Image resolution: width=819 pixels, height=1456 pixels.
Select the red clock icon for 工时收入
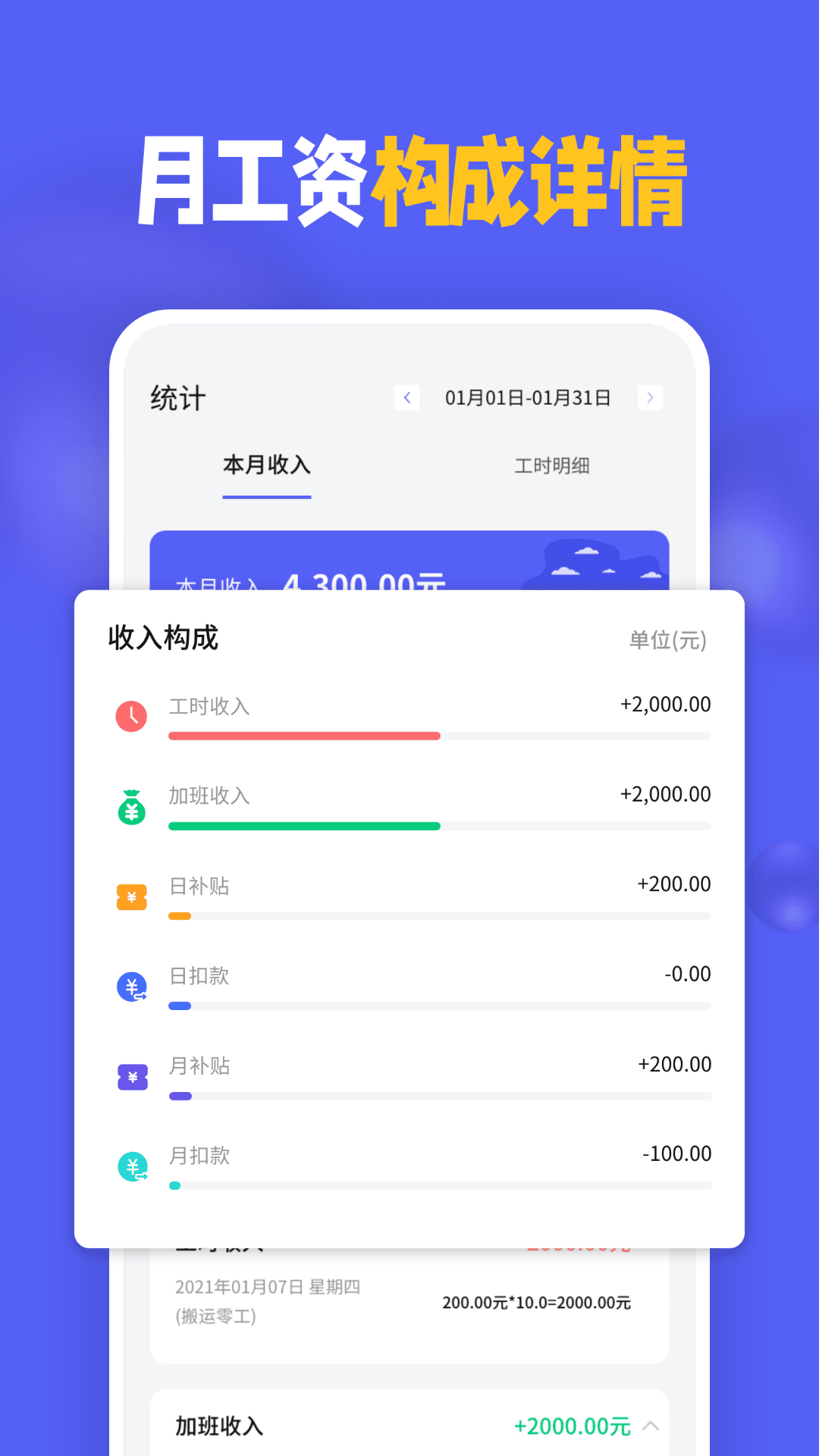tap(131, 714)
